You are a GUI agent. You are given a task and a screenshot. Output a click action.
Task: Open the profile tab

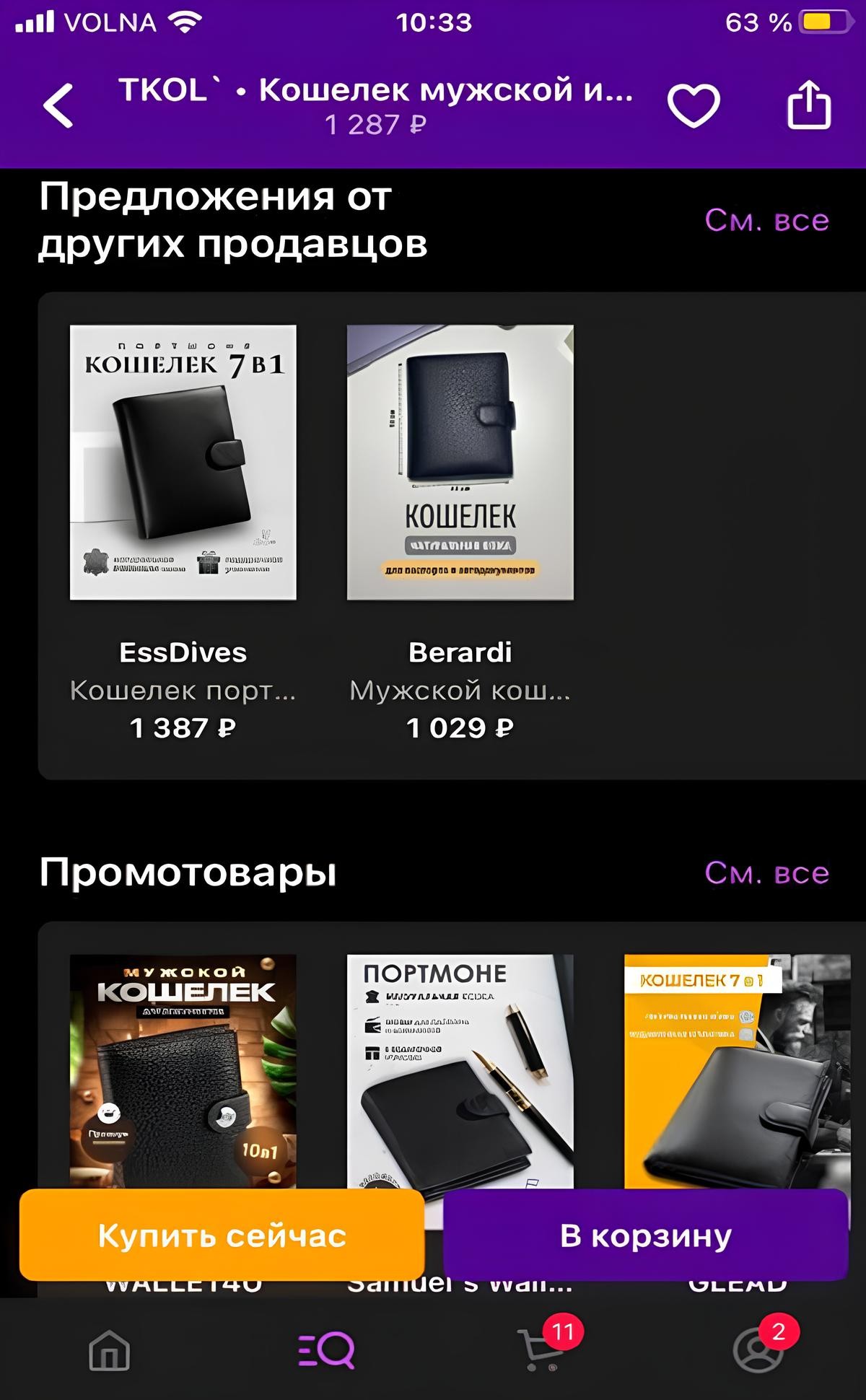click(758, 1351)
